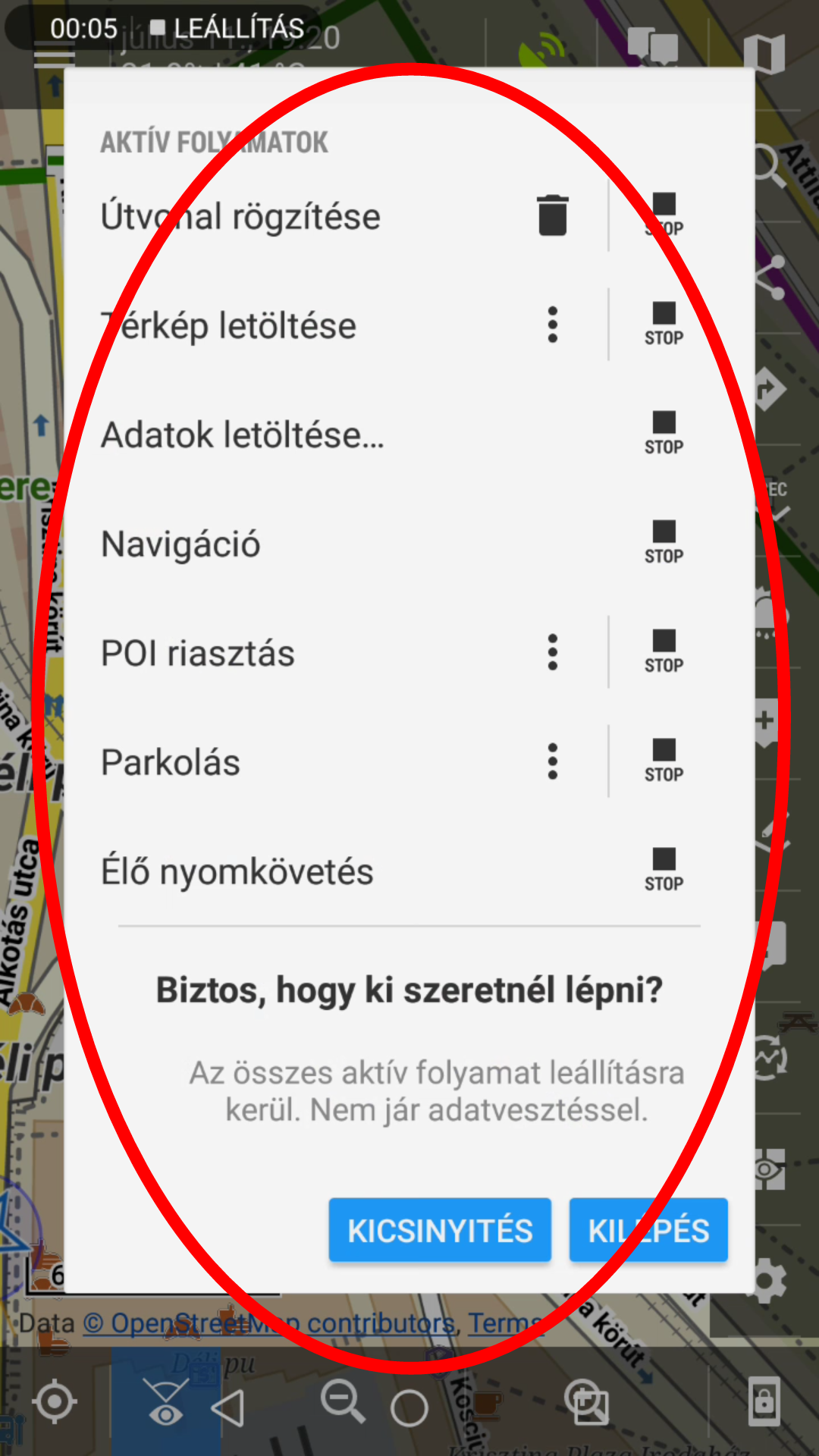Tap the KICSINYITÉS button

(x=440, y=1230)
